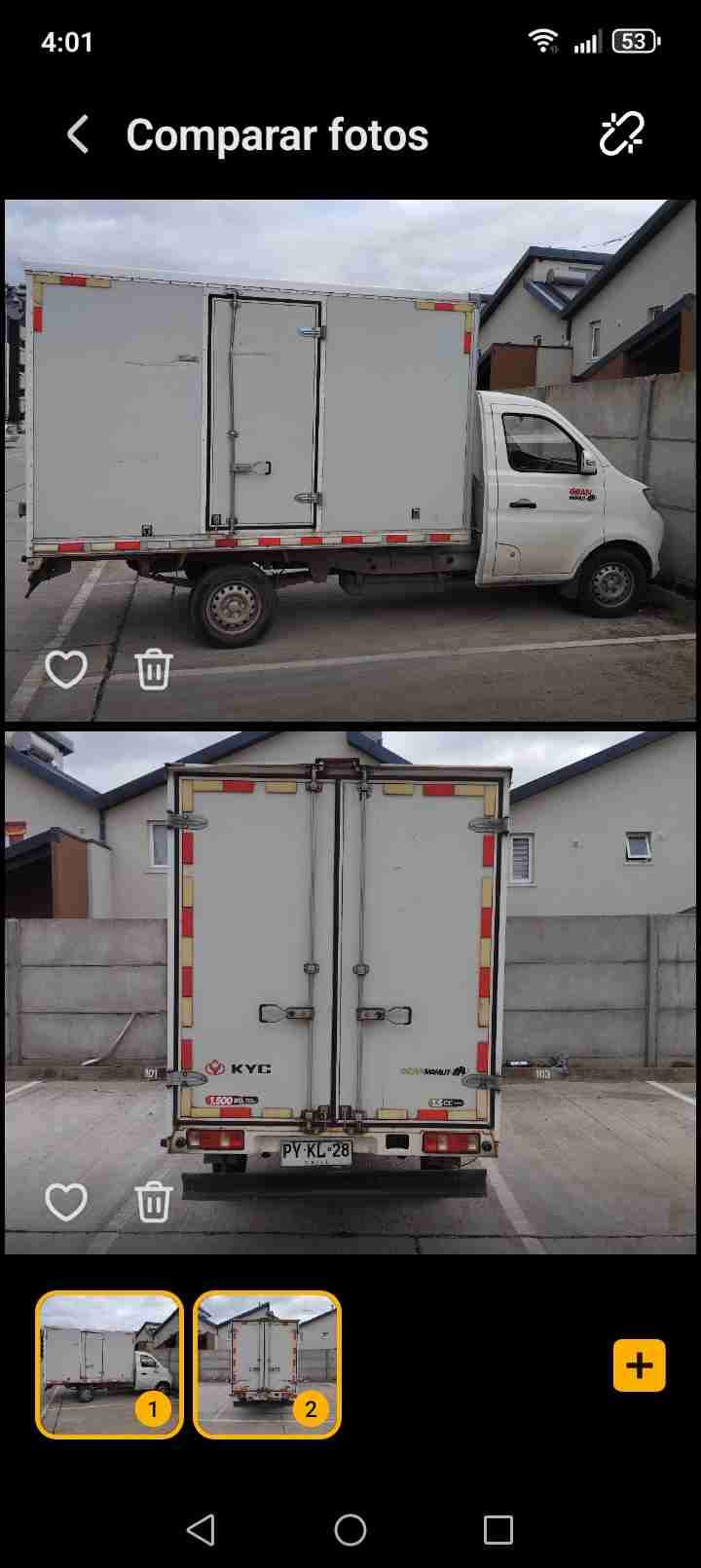Open recent apps from the navigation bar

coord(498,1530)
